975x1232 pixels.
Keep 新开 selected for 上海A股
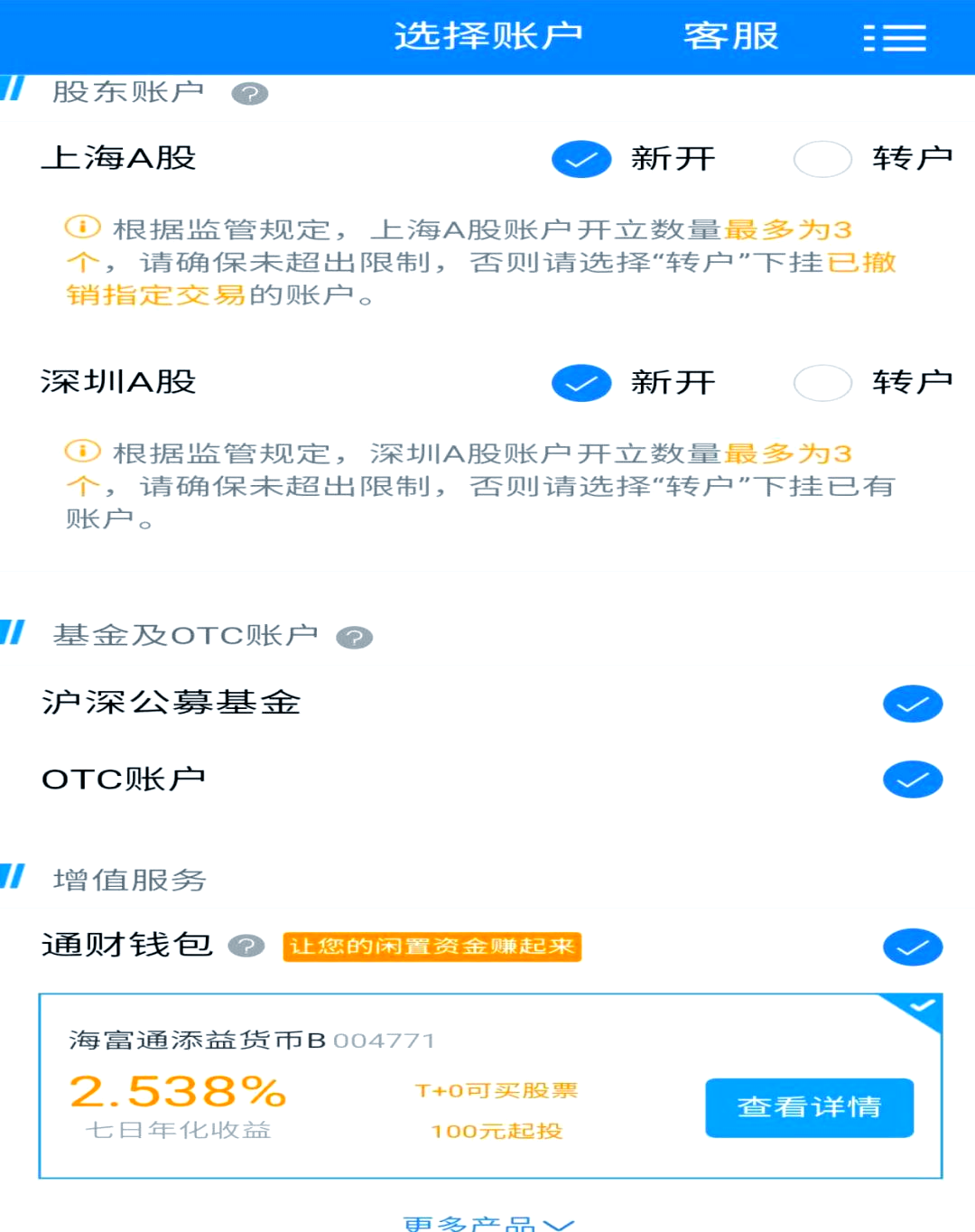(580, 159)
